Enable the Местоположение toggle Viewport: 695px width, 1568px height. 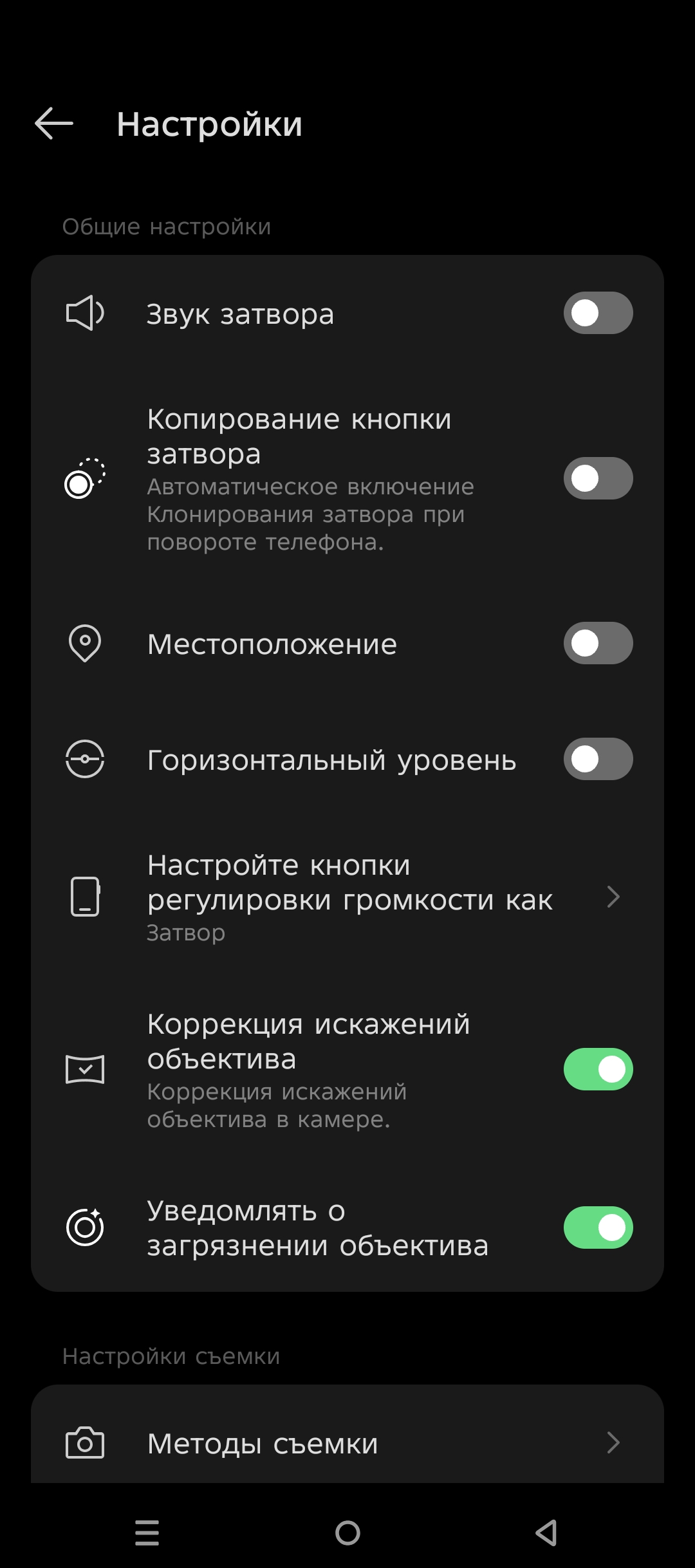click(598, 643)
